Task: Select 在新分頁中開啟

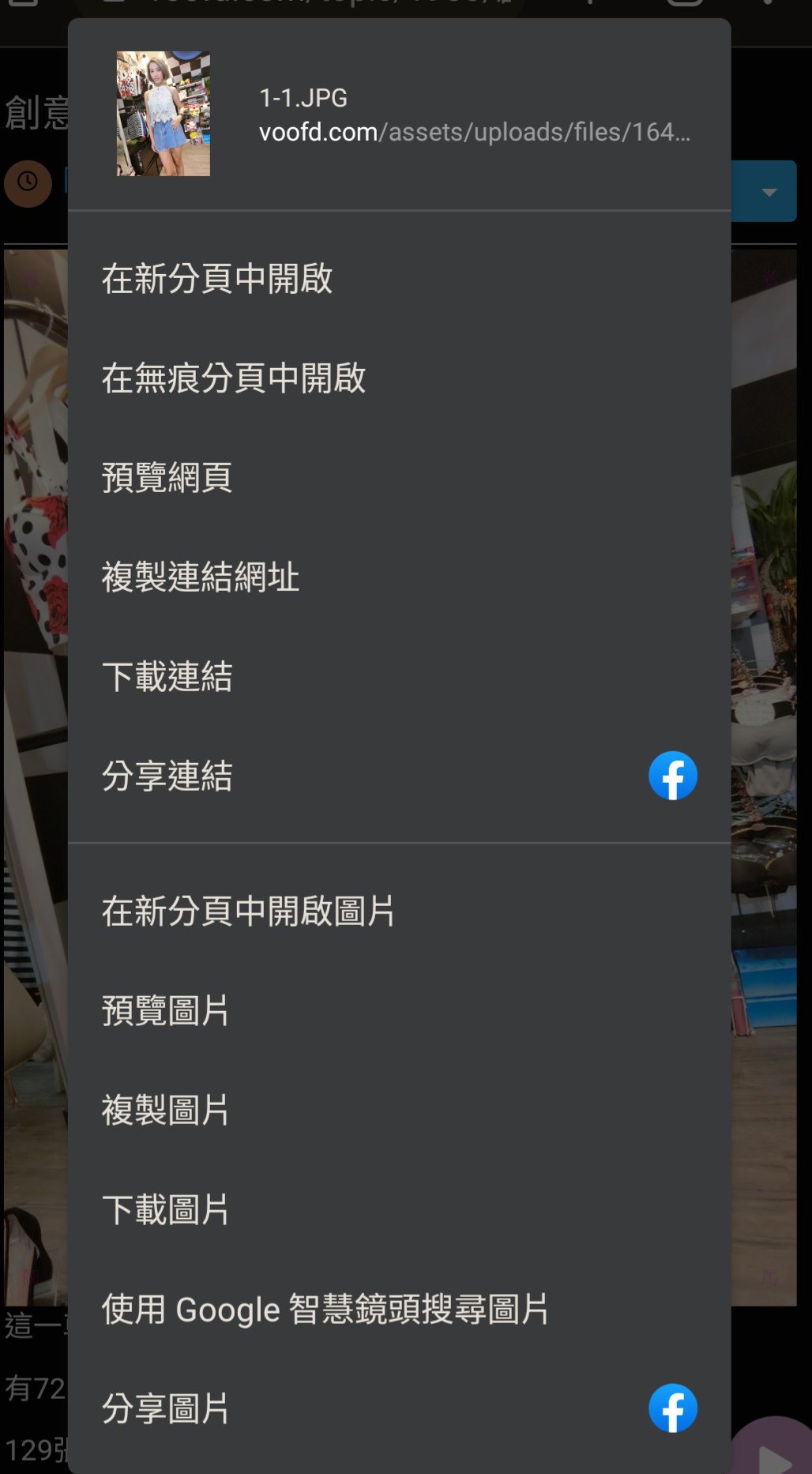Action: [399, 279]
